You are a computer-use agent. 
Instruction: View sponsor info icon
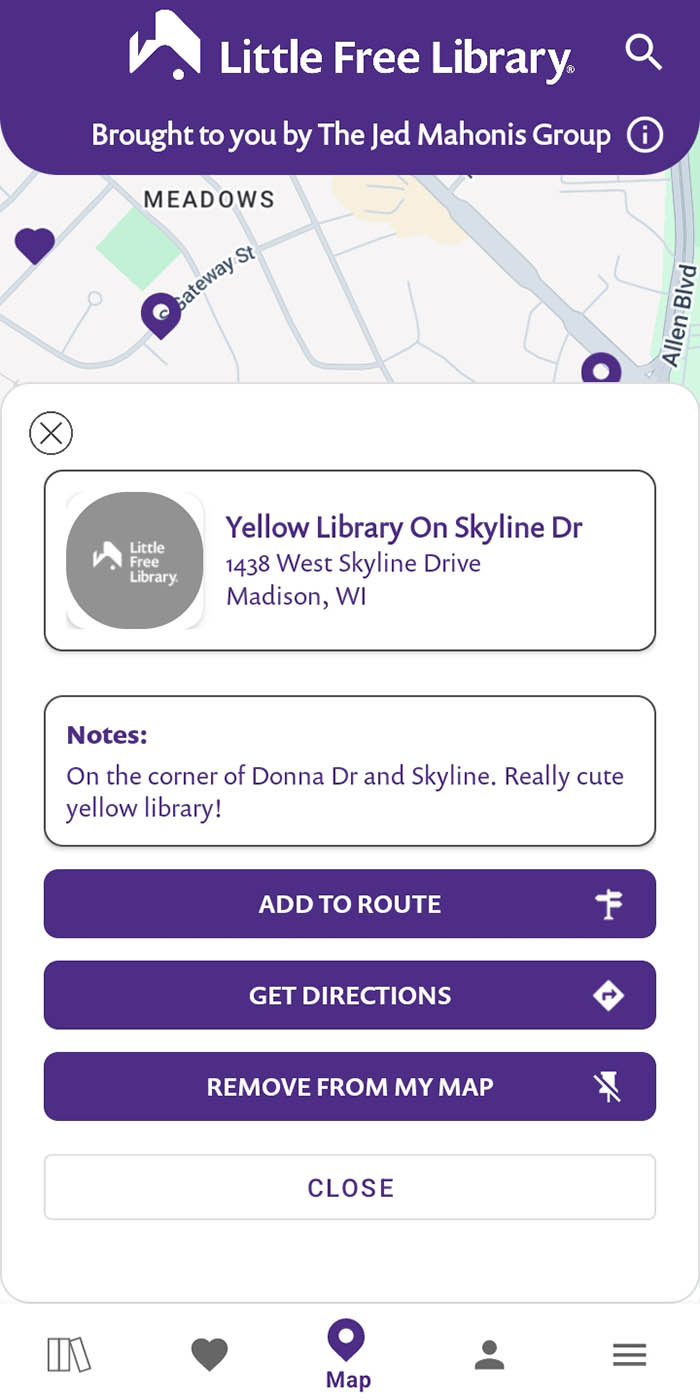pos(644,135)
